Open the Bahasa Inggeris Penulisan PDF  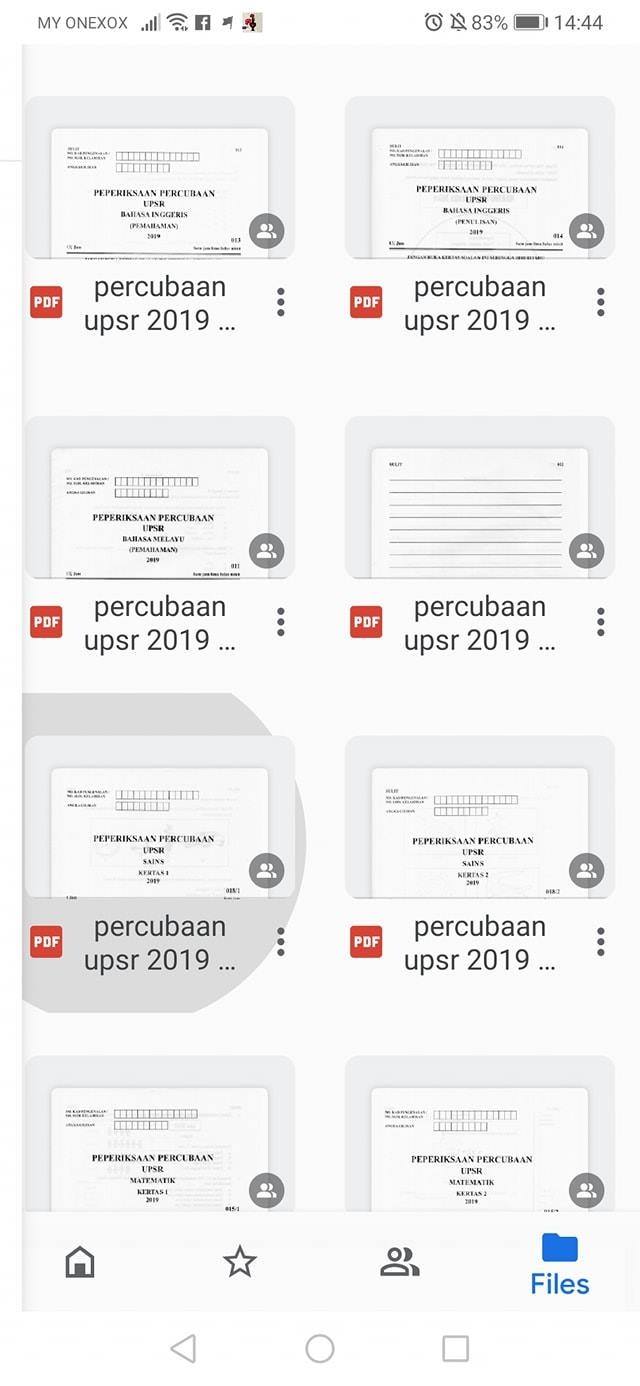pos(480,177)
